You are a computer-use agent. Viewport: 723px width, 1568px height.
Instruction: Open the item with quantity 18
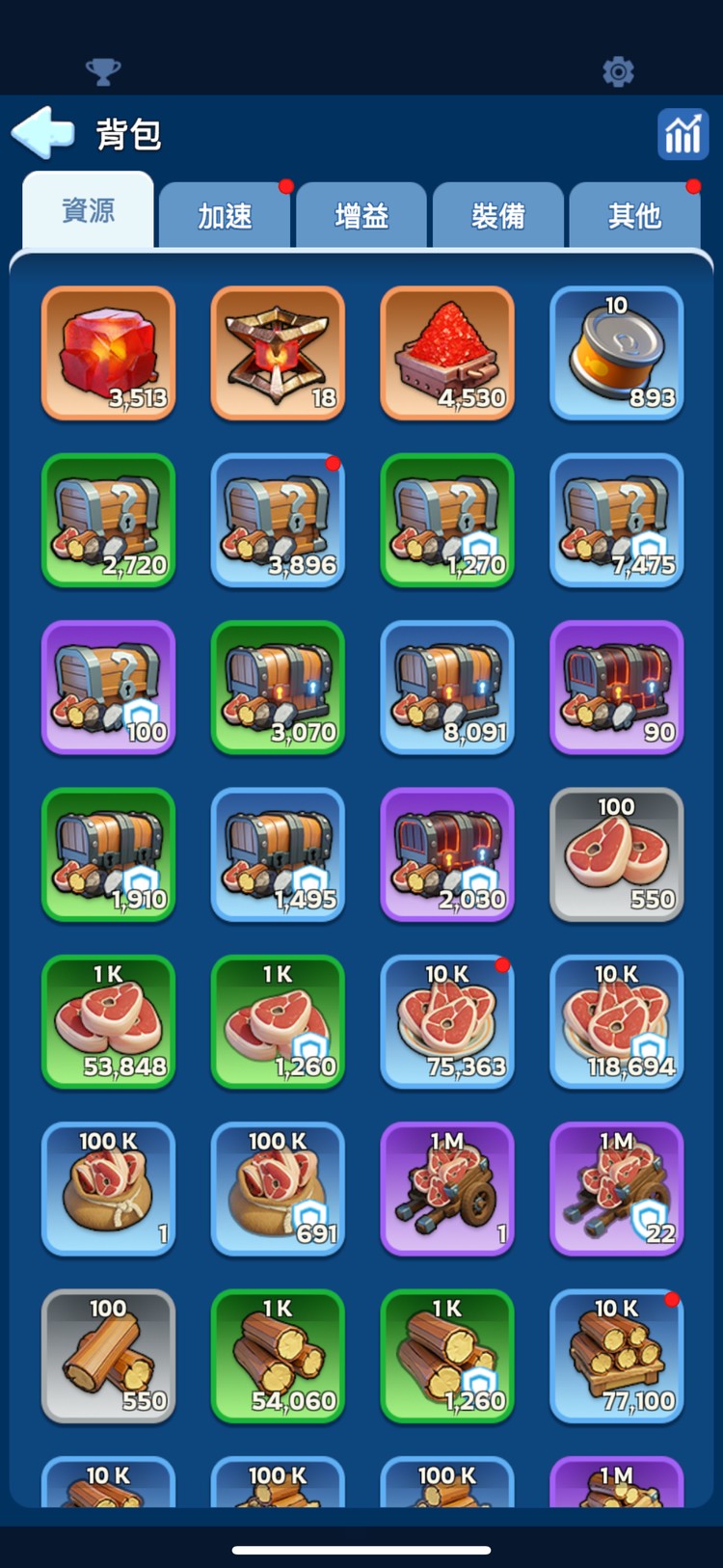[278, 353]
